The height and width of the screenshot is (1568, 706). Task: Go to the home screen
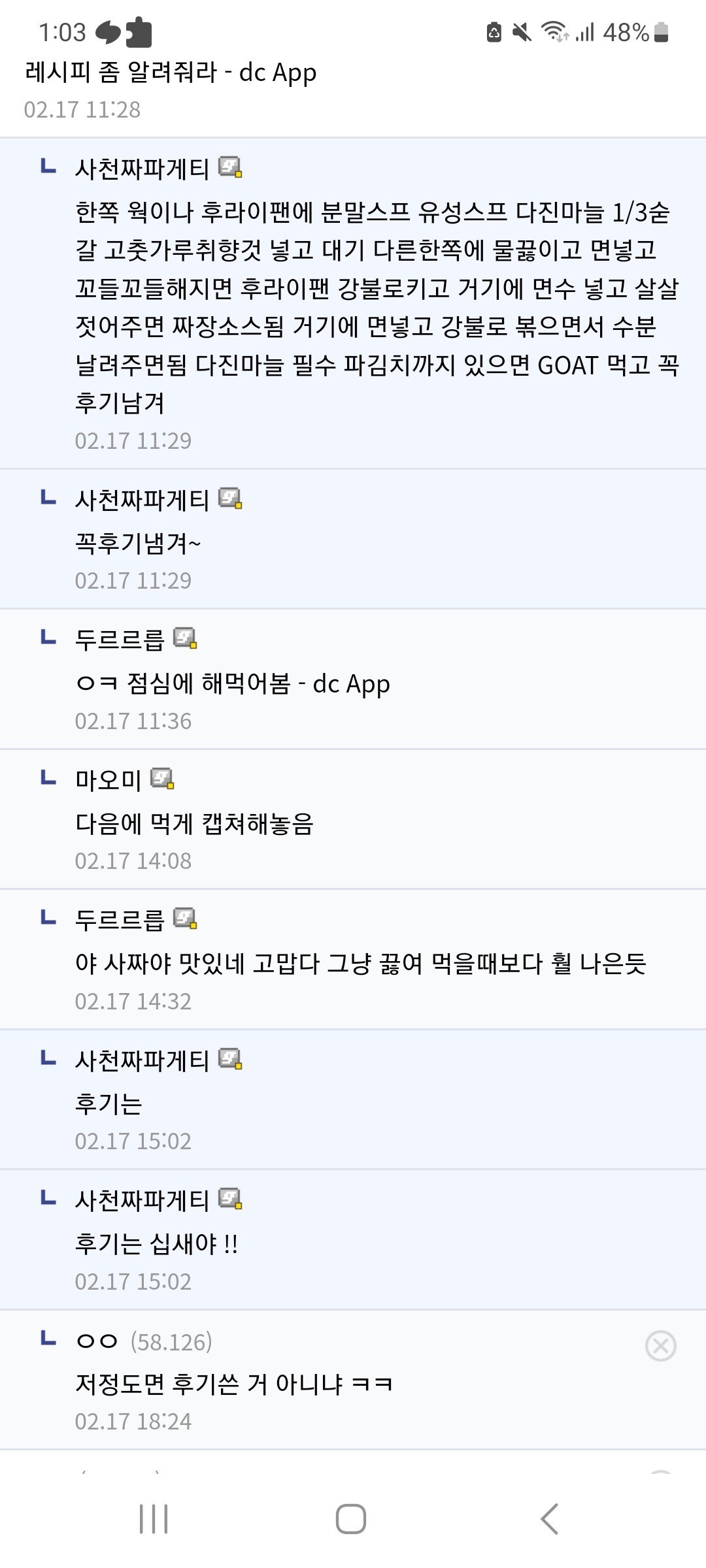coord(351,1518)
